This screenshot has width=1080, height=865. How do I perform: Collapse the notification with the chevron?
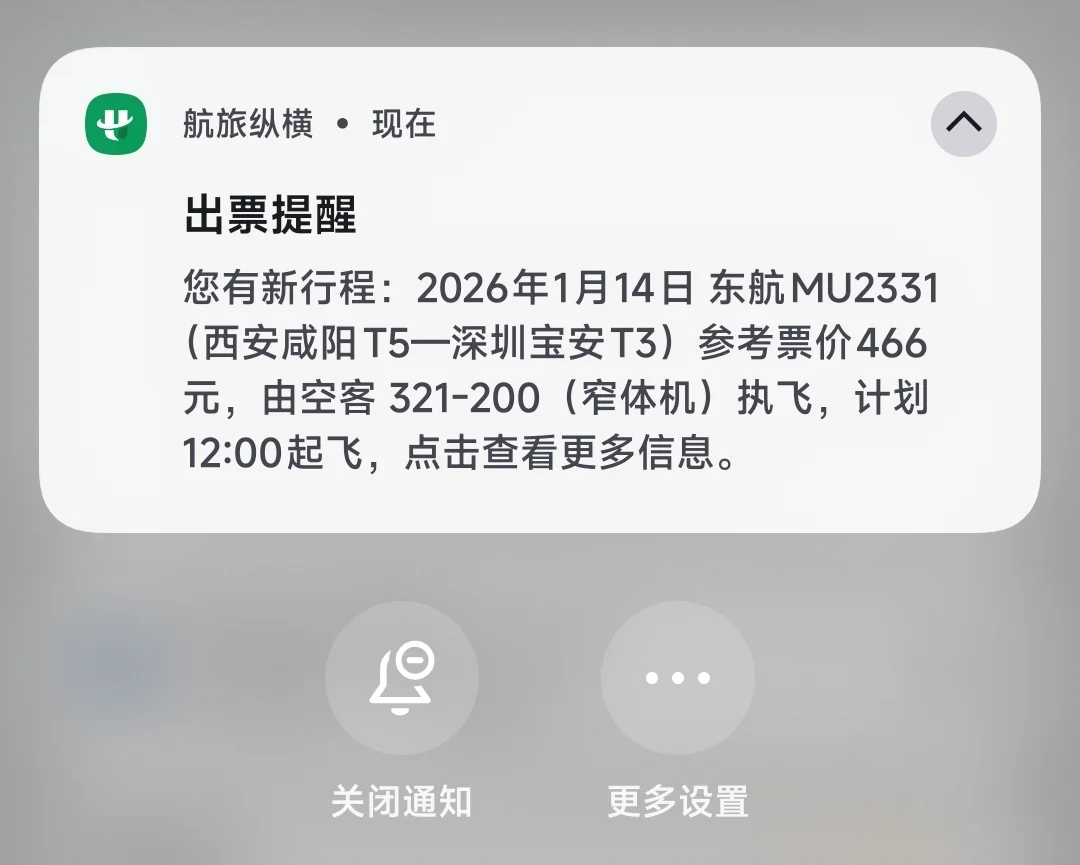(x=963, y=124)
